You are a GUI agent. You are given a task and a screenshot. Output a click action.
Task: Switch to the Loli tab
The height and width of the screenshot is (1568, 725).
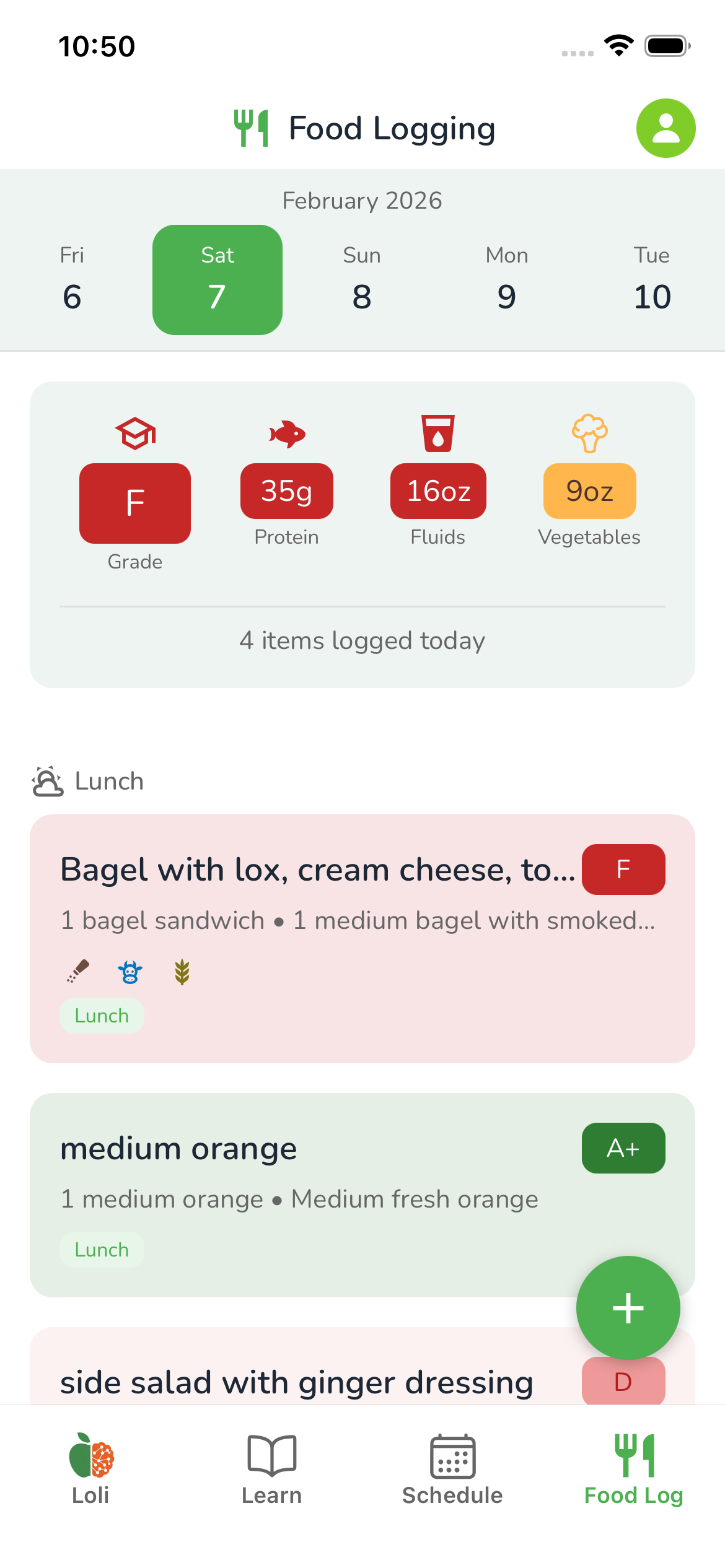click(90, 1469)
